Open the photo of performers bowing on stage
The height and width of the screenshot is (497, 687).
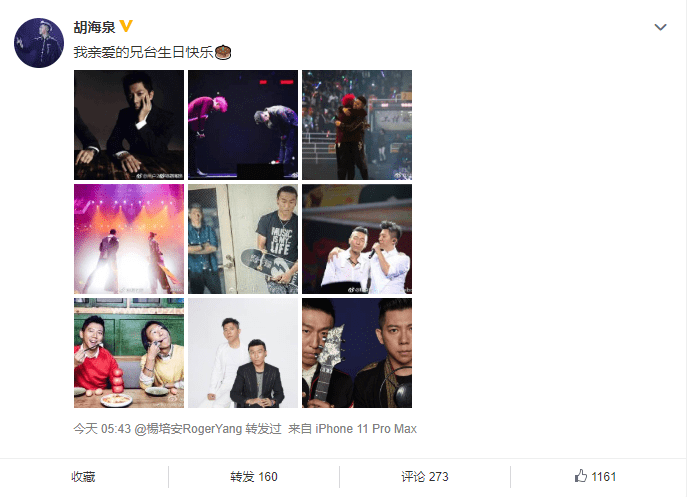[x=243, y=125]
